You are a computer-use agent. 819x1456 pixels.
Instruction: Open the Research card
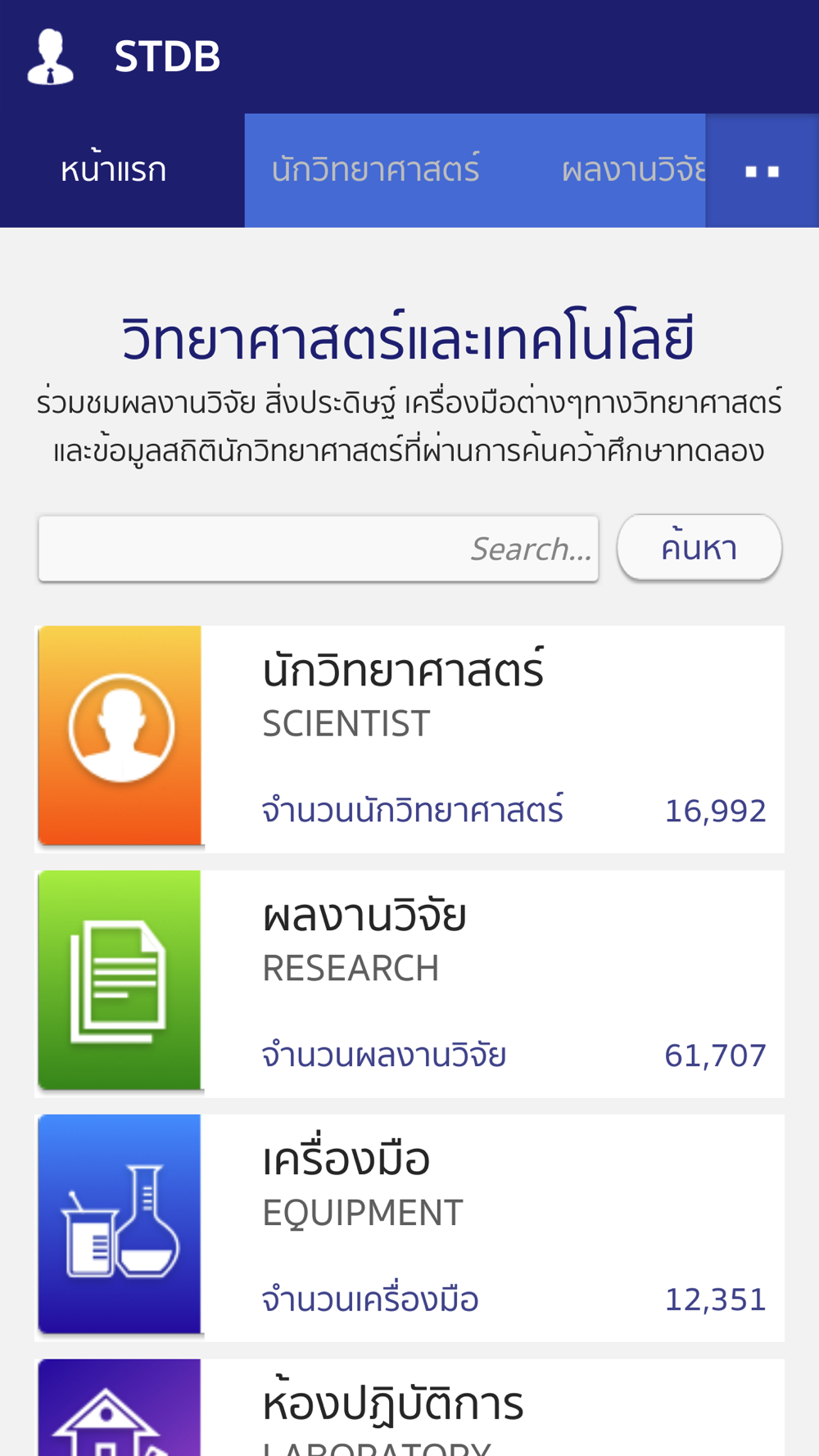(x=411, y=983)
